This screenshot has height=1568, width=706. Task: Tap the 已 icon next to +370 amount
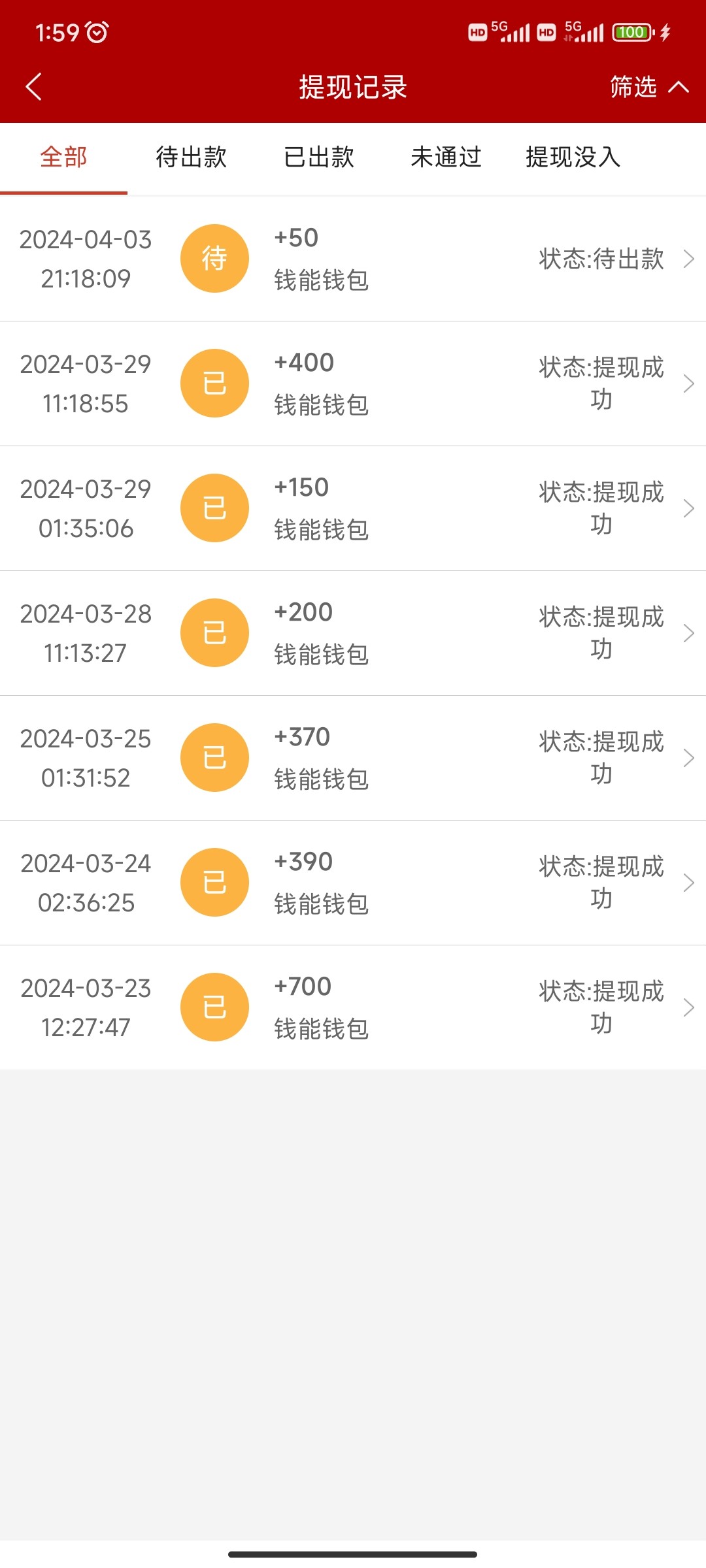tap(214, 757)
